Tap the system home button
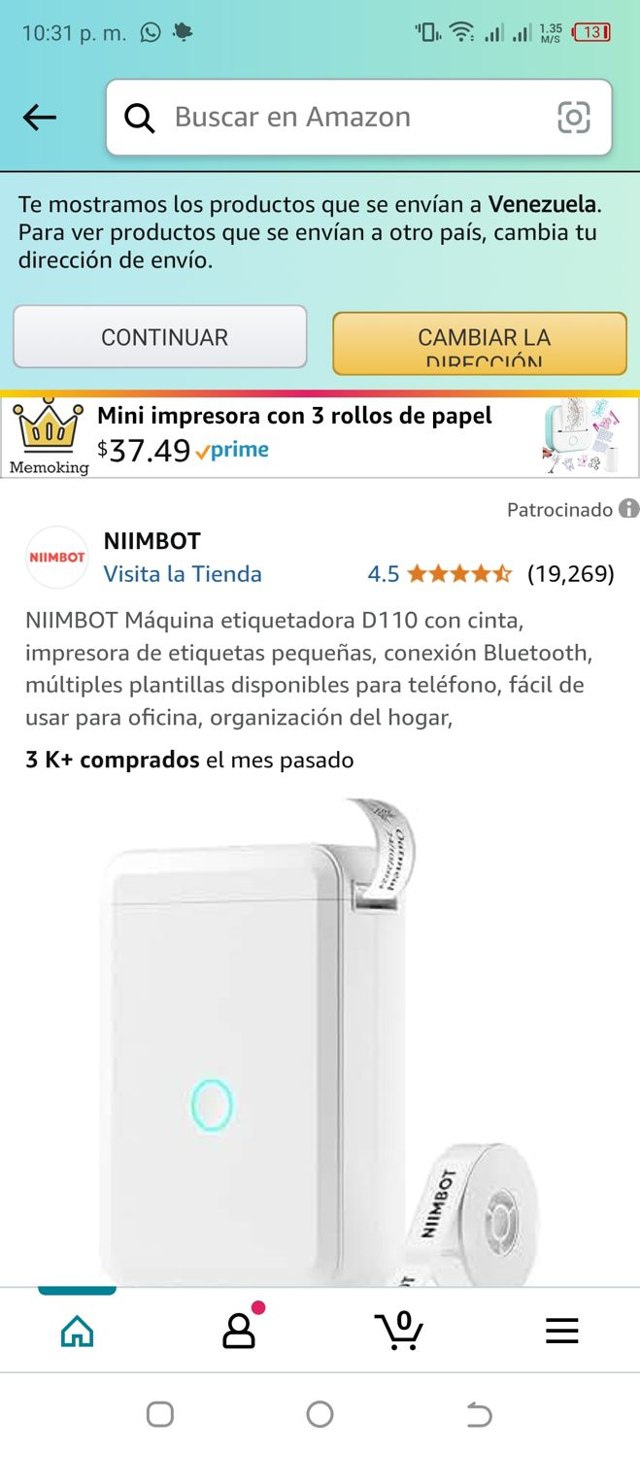Screen dimensions: 640x1457 tap(320, 1414)
